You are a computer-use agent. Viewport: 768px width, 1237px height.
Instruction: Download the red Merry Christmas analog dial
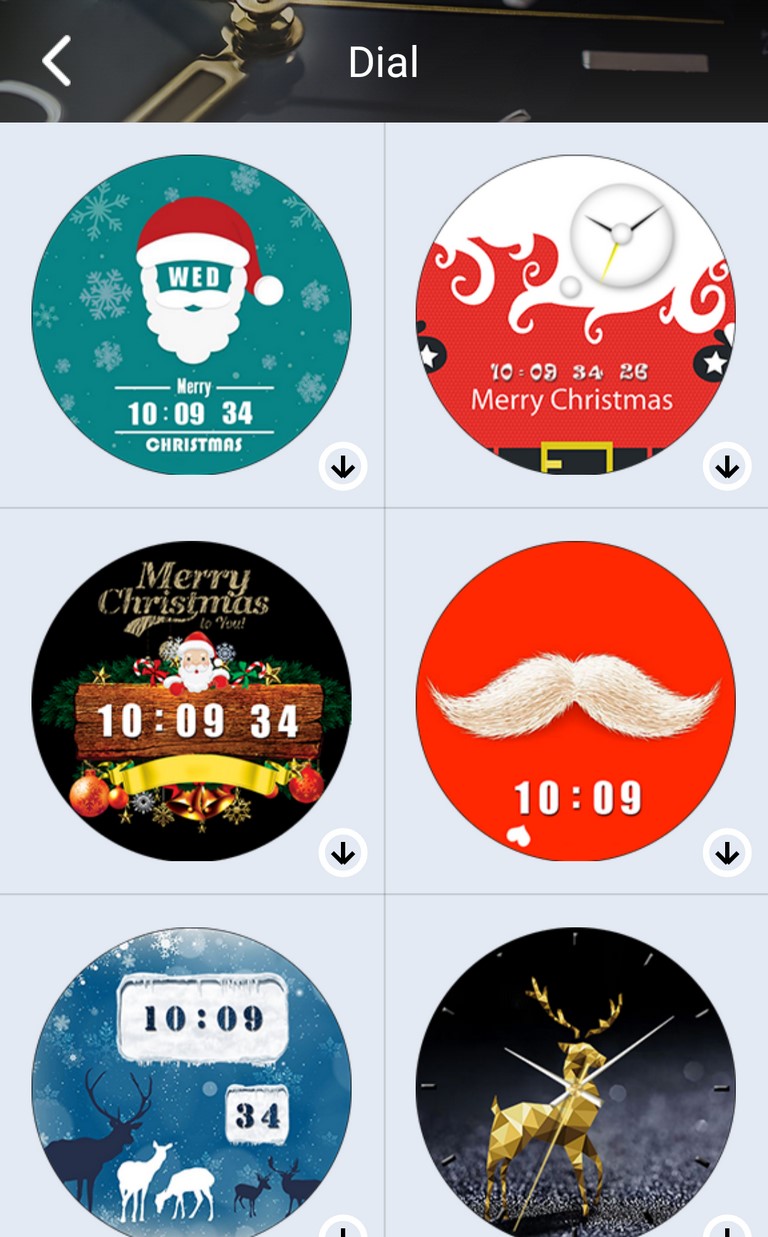click(x=727, y=466)
